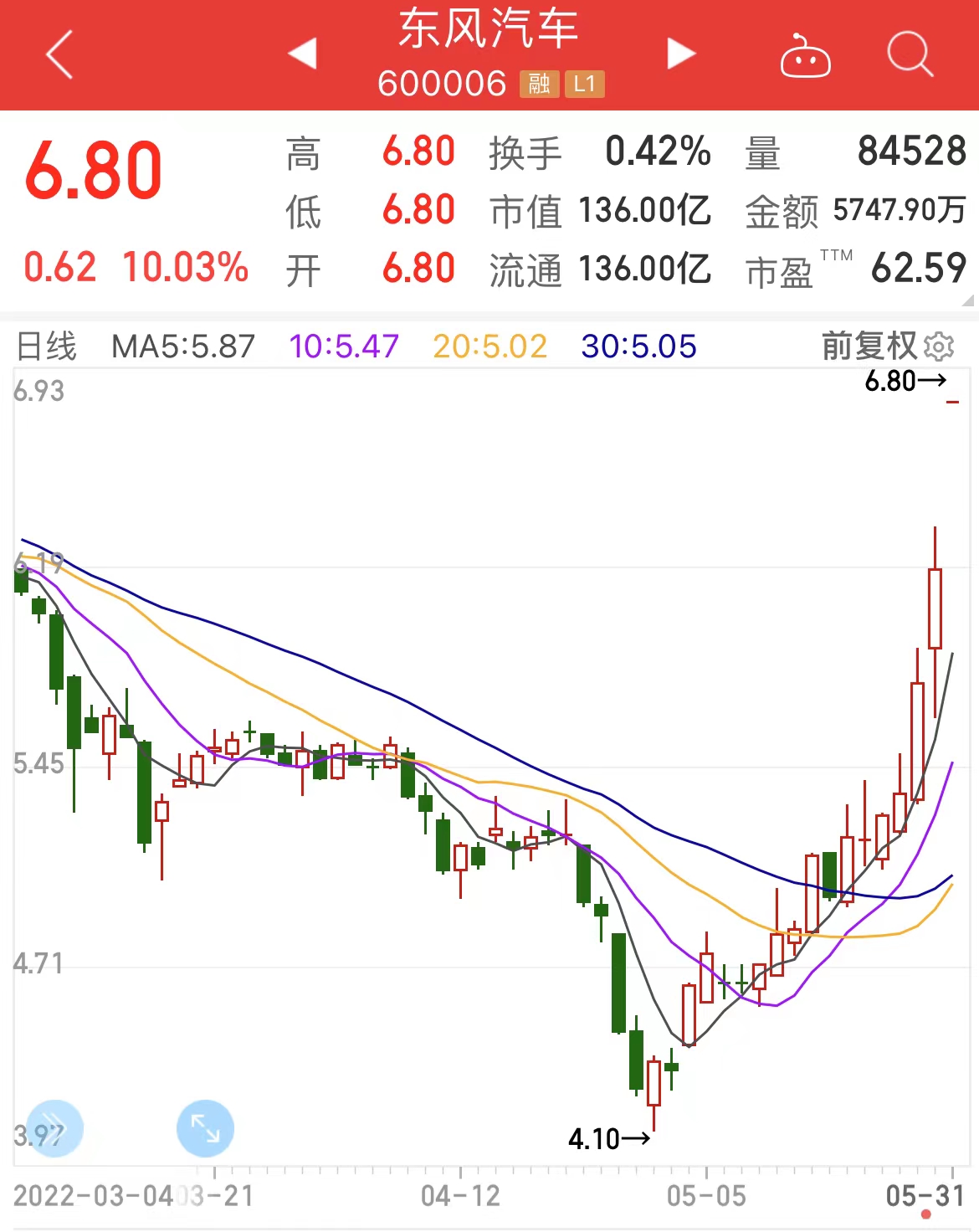Go back from the stock detail page
Viewport: 979px width, 1232px height.
click(x=59, y=55)
